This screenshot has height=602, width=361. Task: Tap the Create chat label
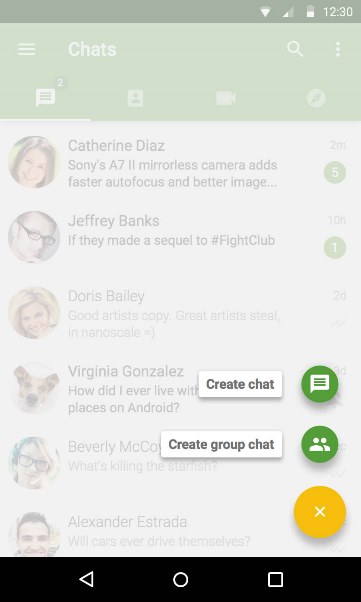pyautogui.click(x=240, y=384)
